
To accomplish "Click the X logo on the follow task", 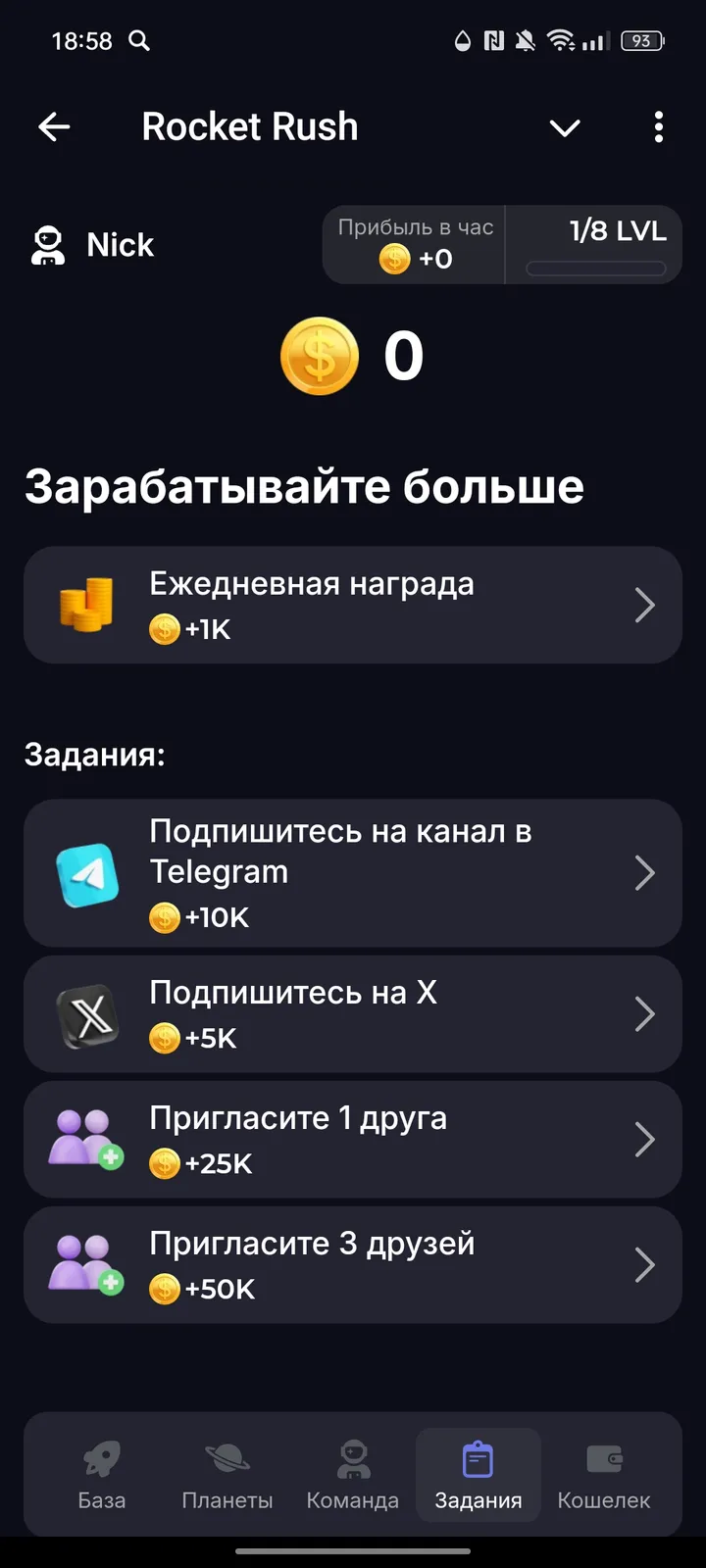I will pos(85,1014).
